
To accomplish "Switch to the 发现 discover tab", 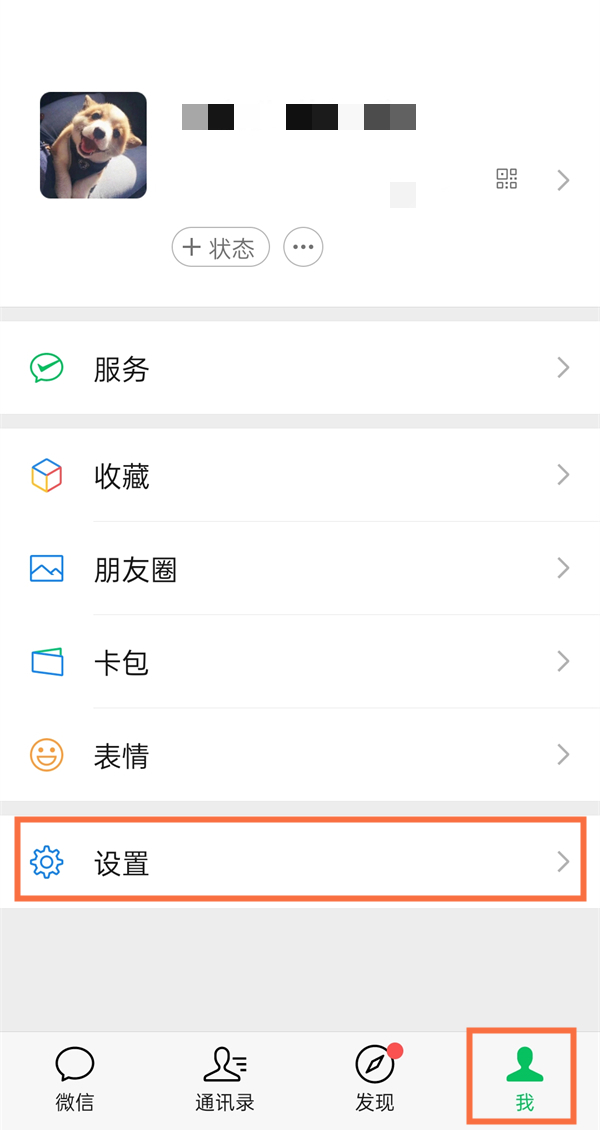I will point(375,1080).
